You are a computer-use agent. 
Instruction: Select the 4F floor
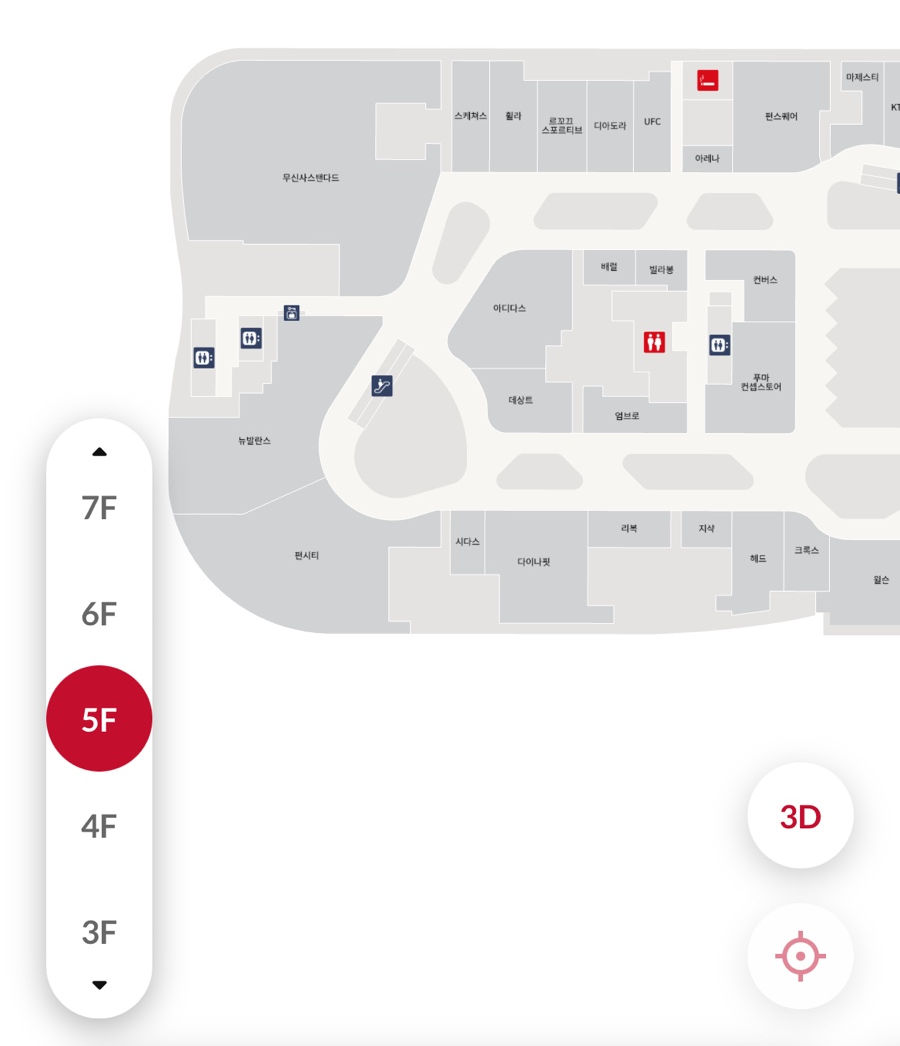pos(99,826)
